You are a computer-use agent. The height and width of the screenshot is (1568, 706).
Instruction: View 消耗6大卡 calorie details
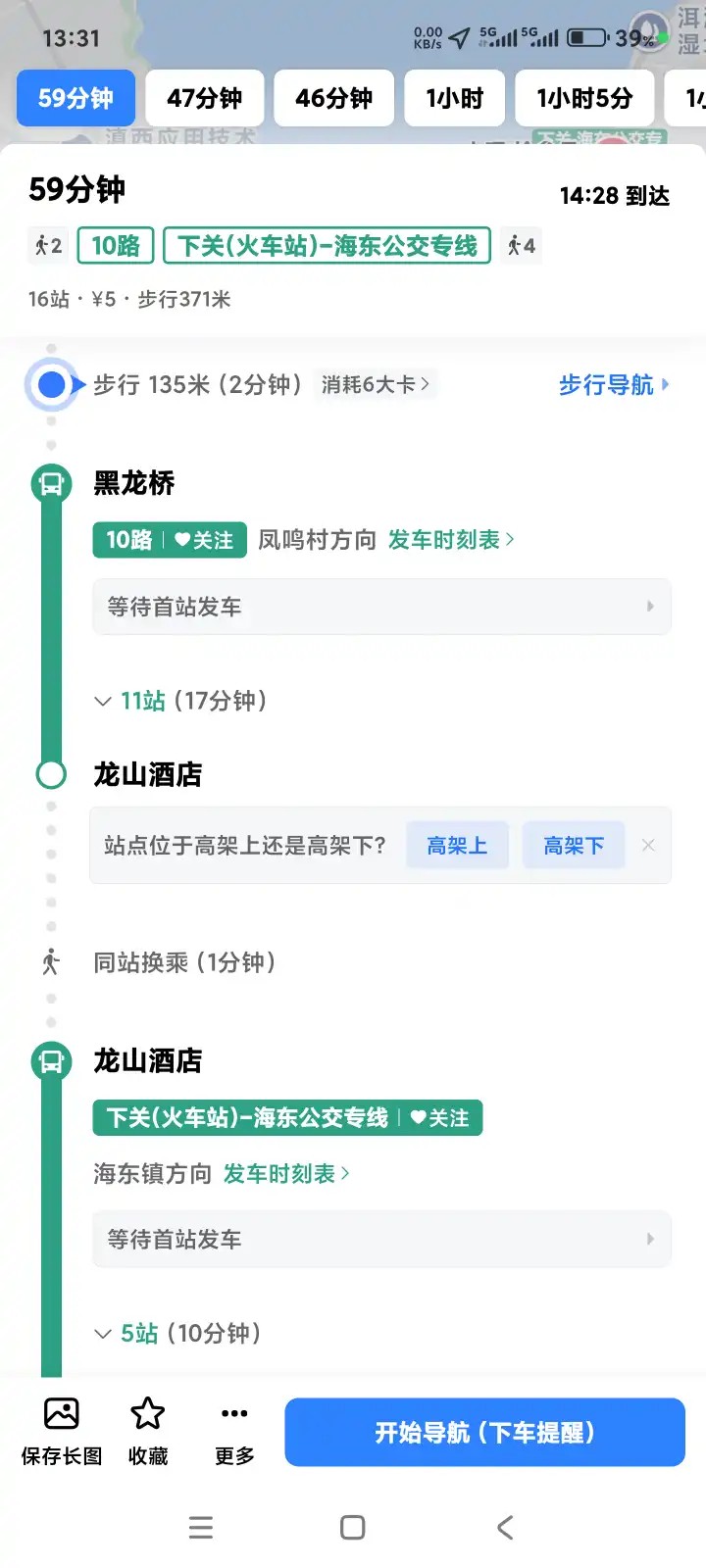(x=375, y=385)
